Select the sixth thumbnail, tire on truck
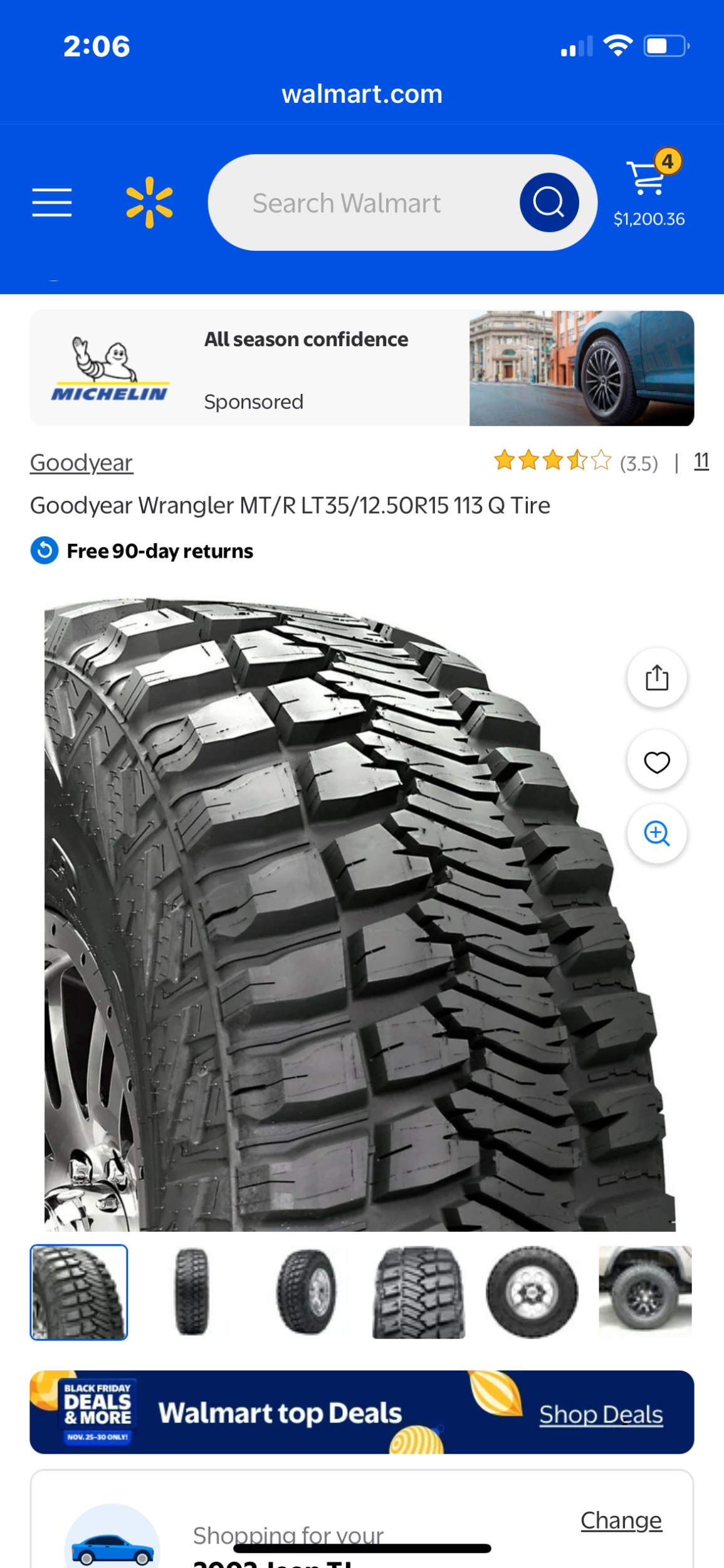 point(645,1292)
